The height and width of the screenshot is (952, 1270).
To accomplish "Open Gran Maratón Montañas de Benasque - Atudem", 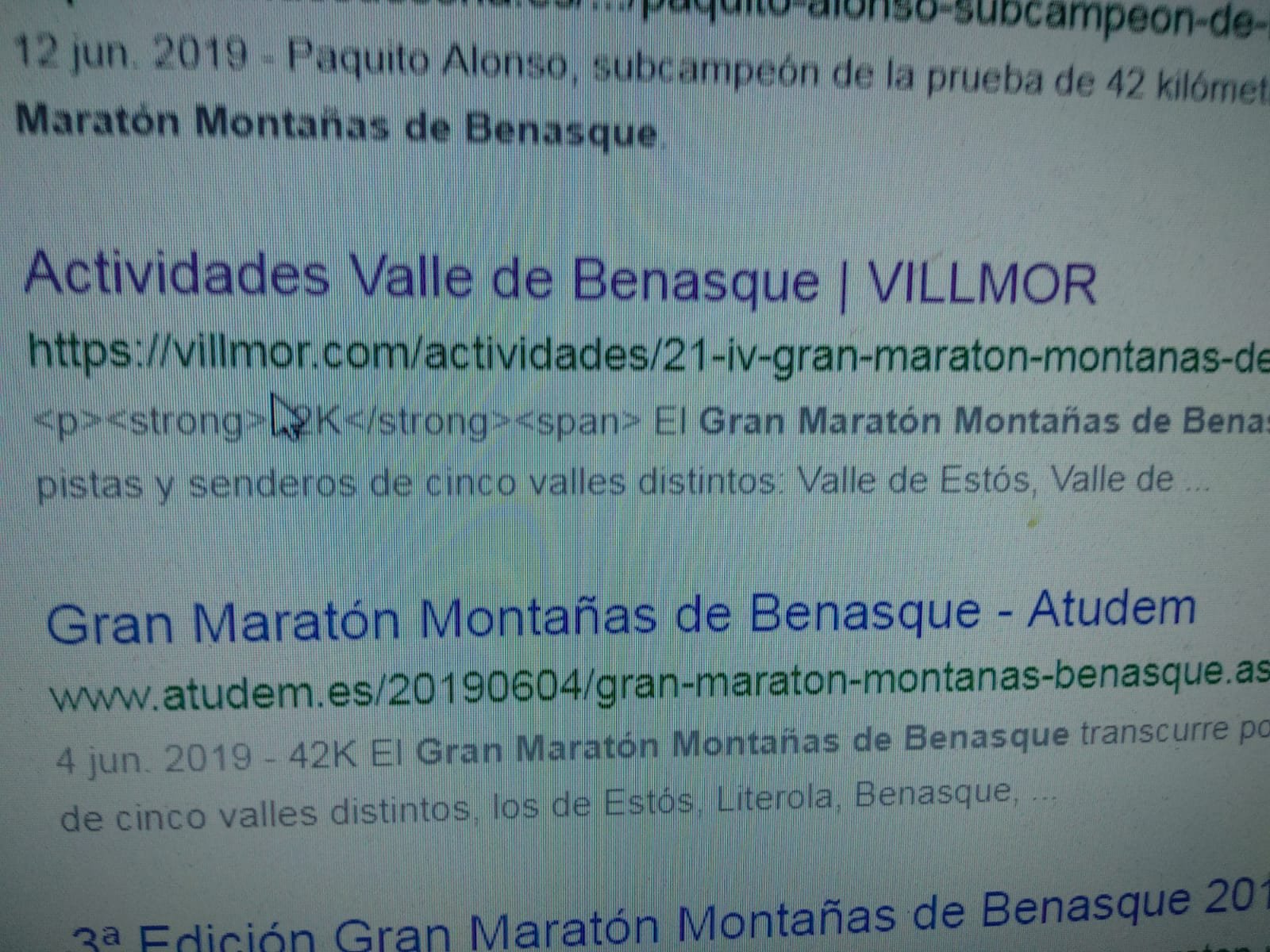I will tap(619, 615).
